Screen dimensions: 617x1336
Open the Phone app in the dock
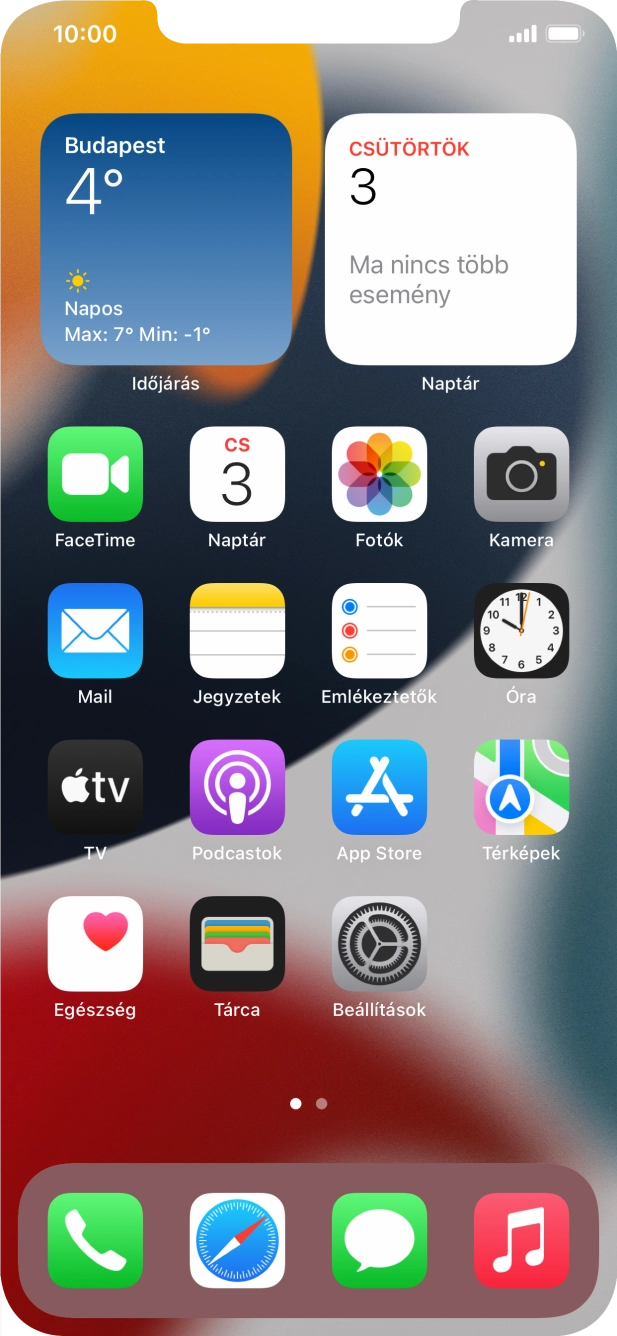95,1240
